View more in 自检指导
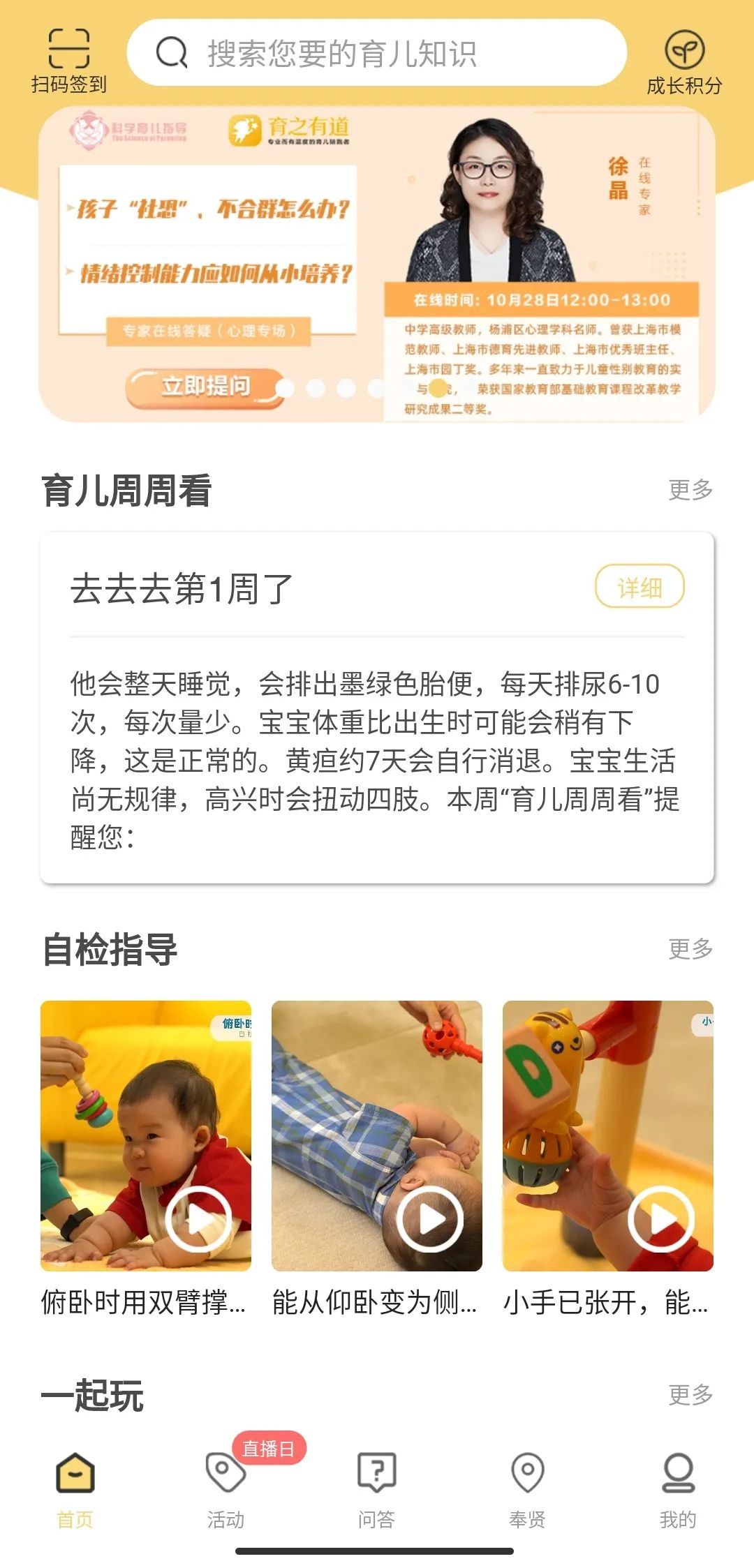 click(x=690, y=949)
